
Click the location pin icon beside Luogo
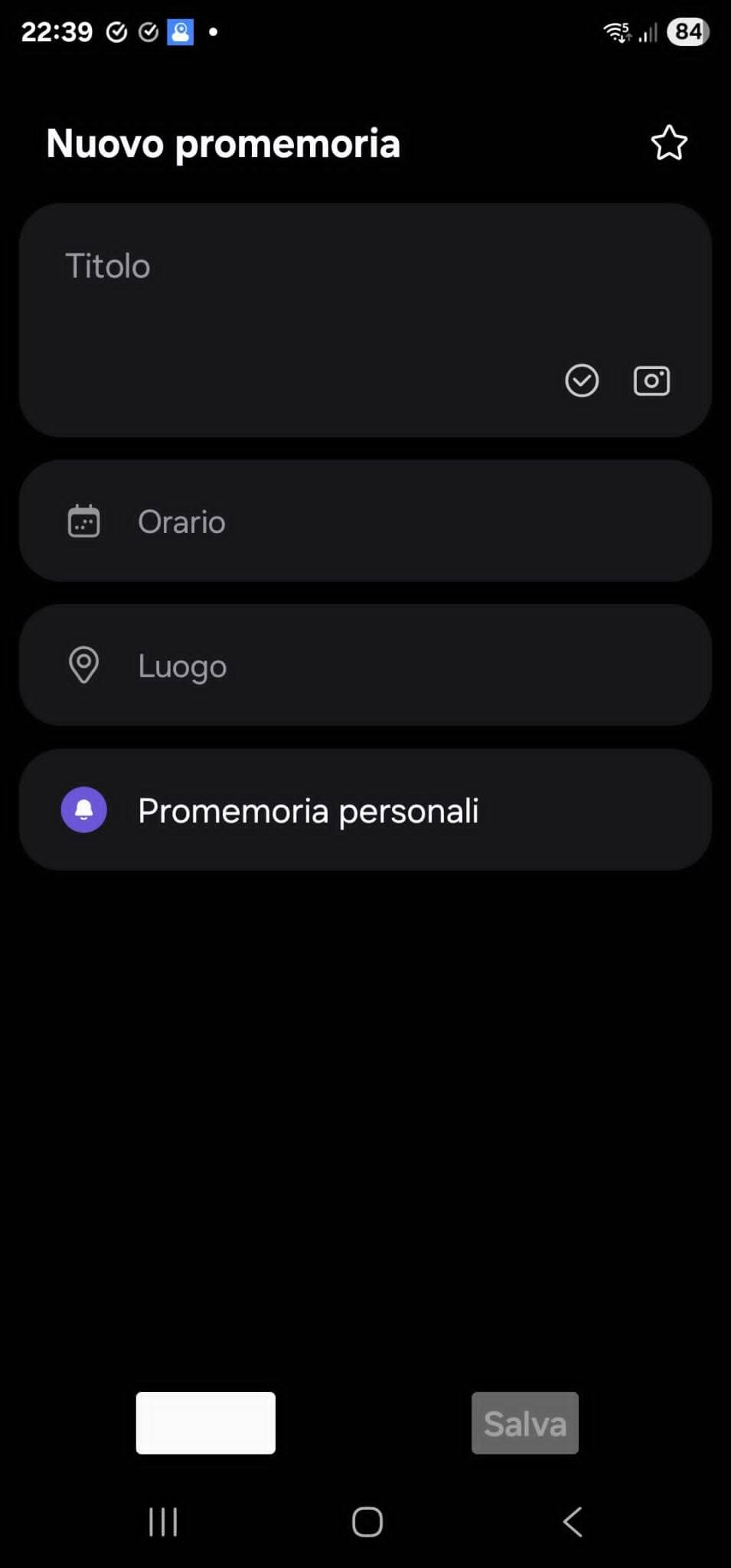(84, 665)
